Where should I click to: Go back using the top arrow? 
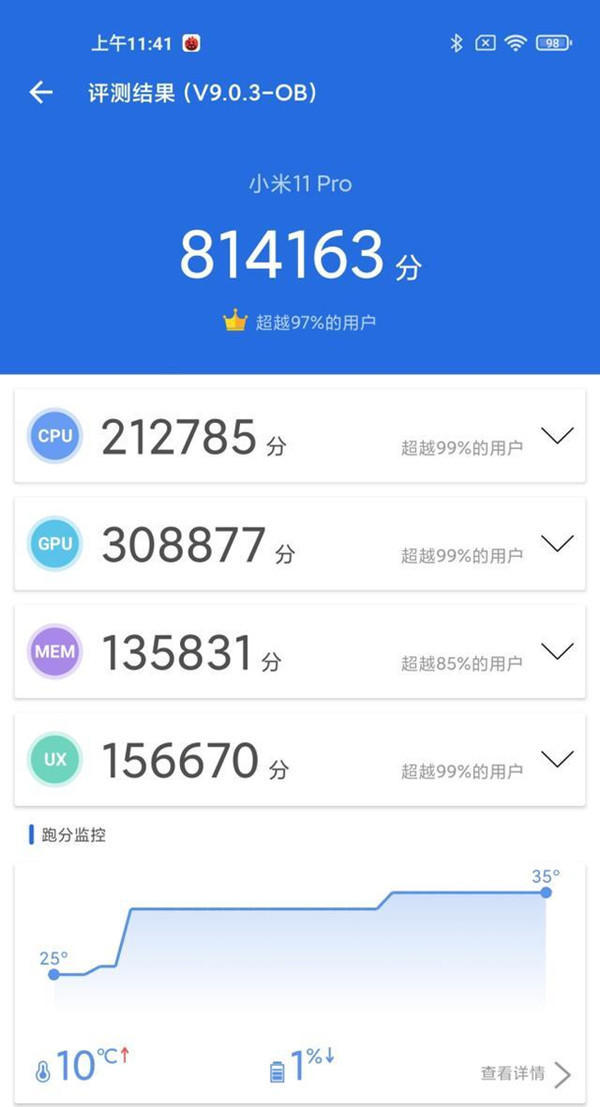click(41, 93)
